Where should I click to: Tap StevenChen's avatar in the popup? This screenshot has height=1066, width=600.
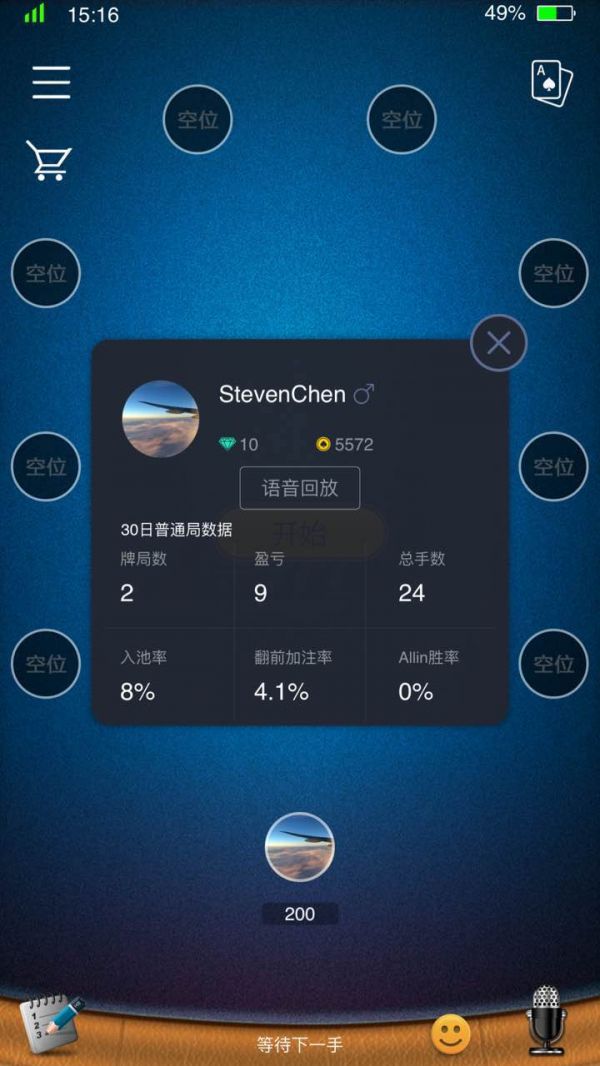point(160,419)
